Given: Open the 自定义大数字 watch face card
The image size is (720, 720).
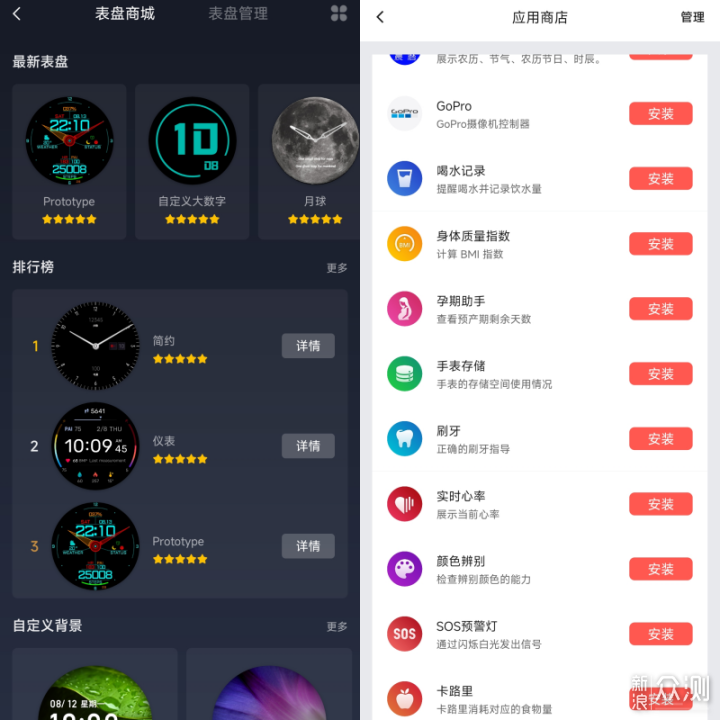Looking at the screenshot, I should pos(192,160).
